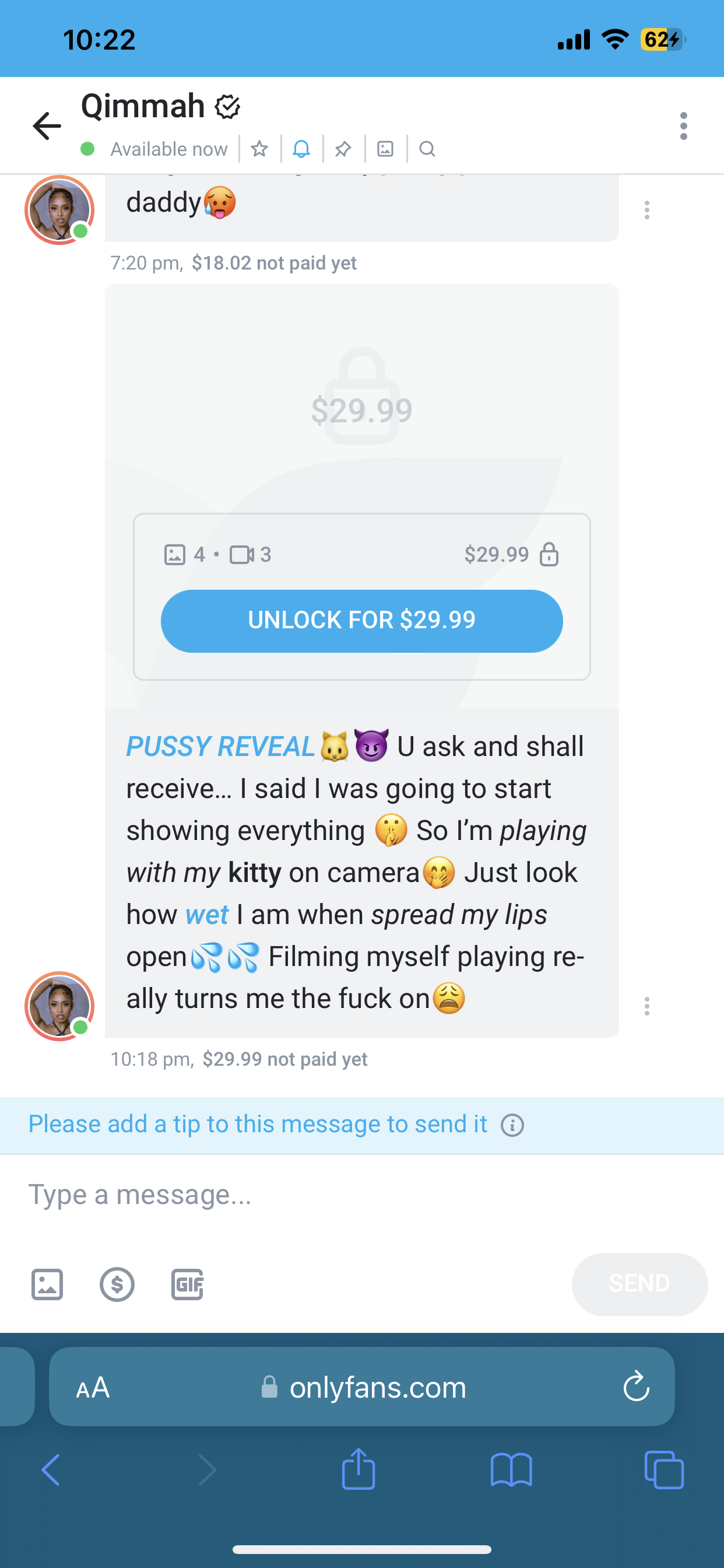Screen dimensions: 724x1568
Task: Open the chat overflow menu at top right
Action: point(683,126)
